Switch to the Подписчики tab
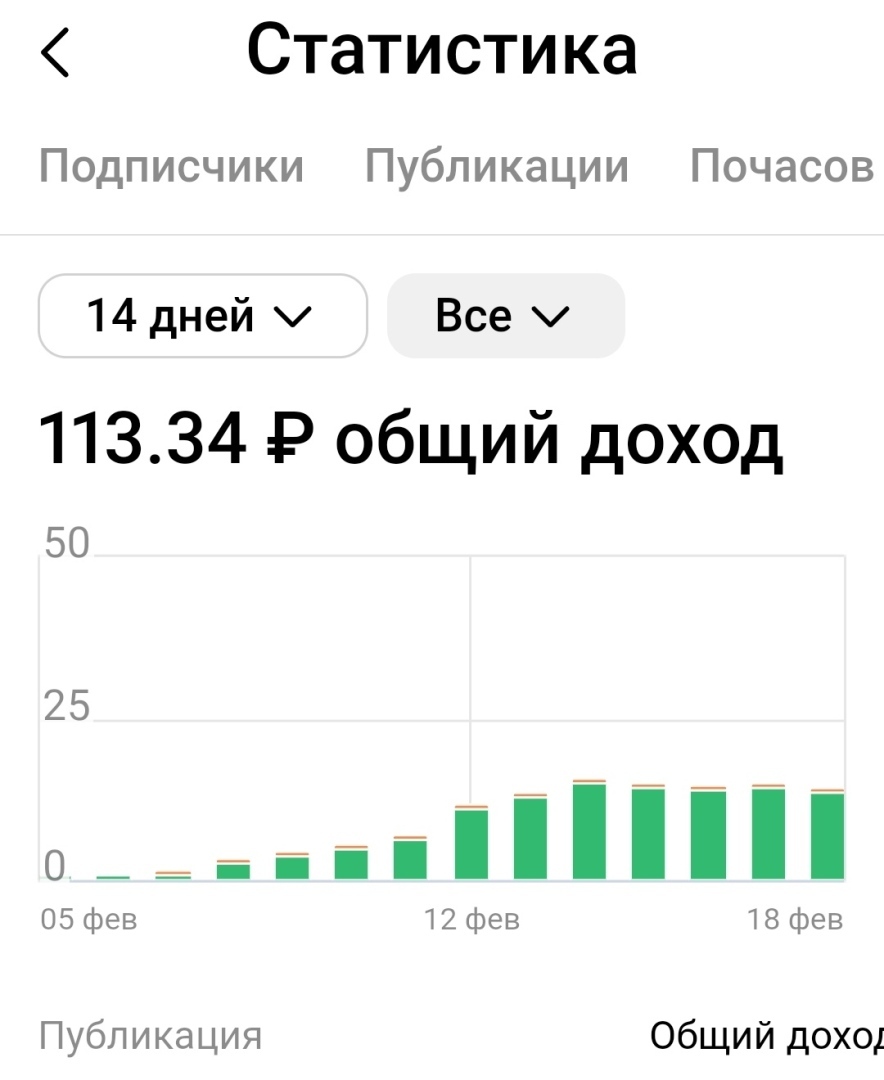This screenshot has width=884, height=1080. [x=171, y=166]
